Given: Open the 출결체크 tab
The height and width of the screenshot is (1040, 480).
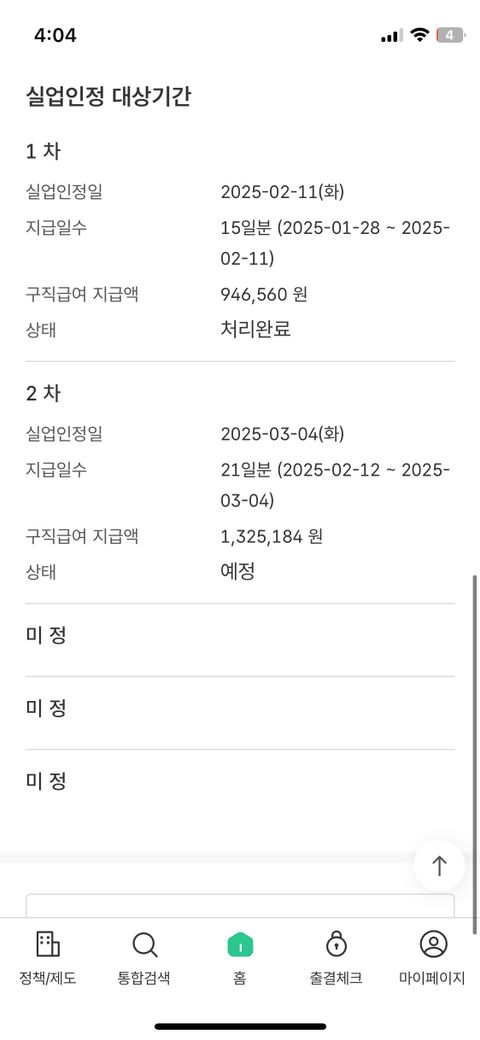Looking at the screenshot, I should point(336,957).
